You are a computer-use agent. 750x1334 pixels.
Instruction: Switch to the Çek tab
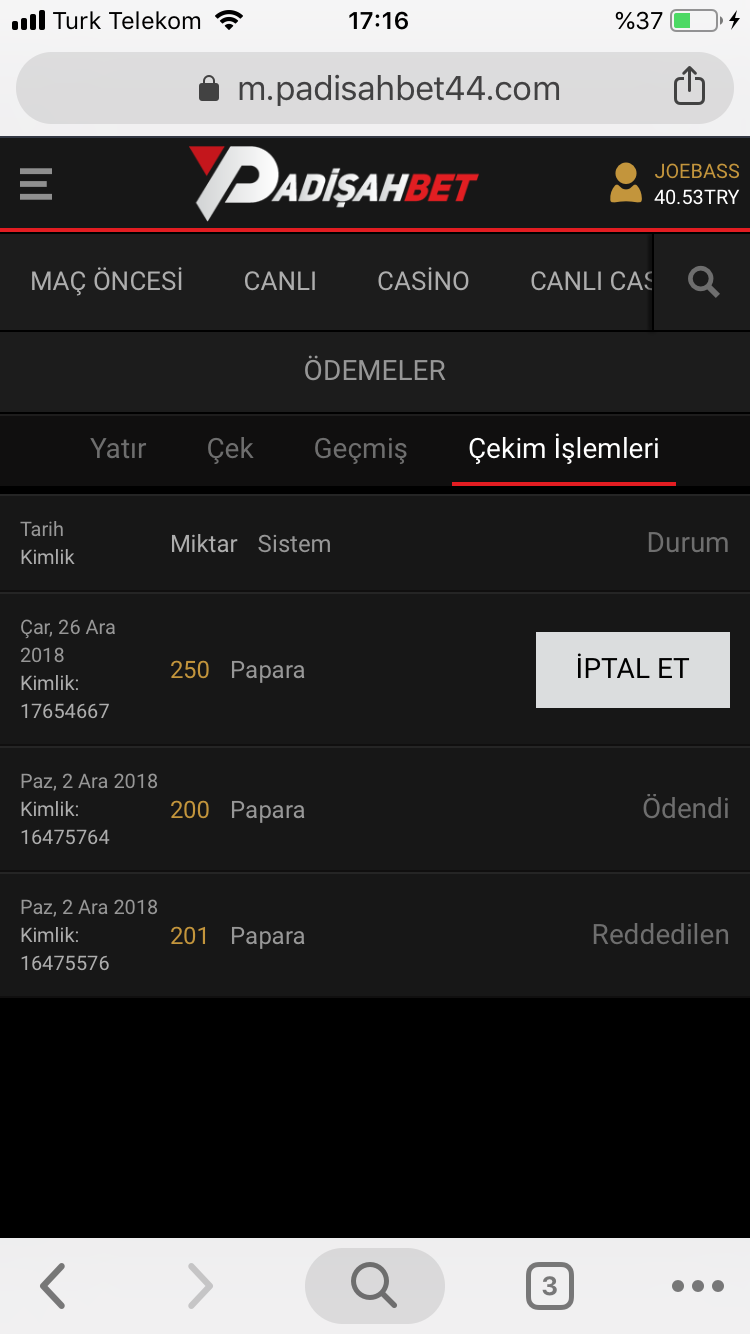[x=230, y=449]
